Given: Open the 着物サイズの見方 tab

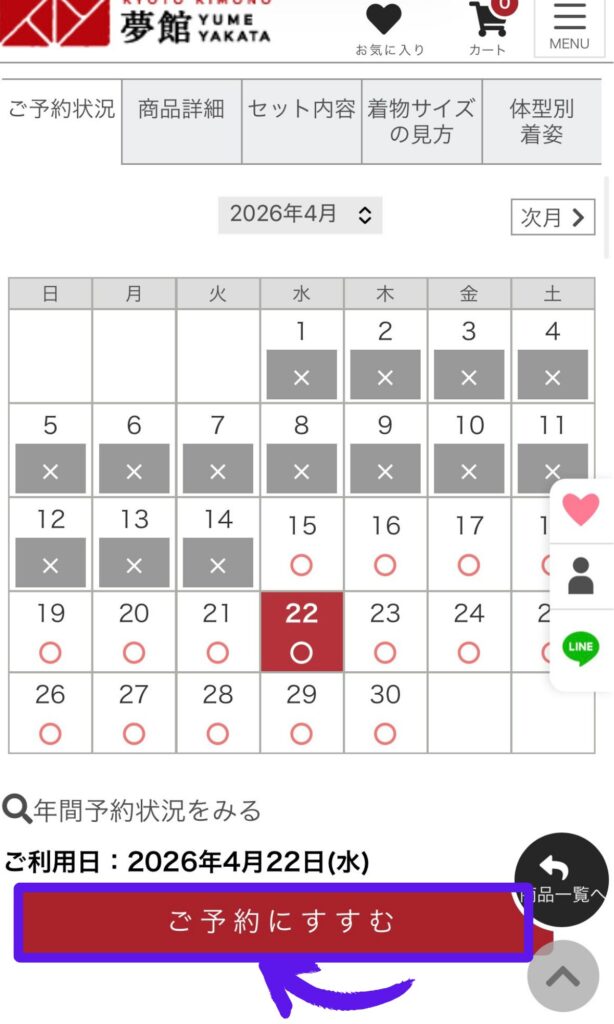Looking at the screenshot, I should 421,122.
